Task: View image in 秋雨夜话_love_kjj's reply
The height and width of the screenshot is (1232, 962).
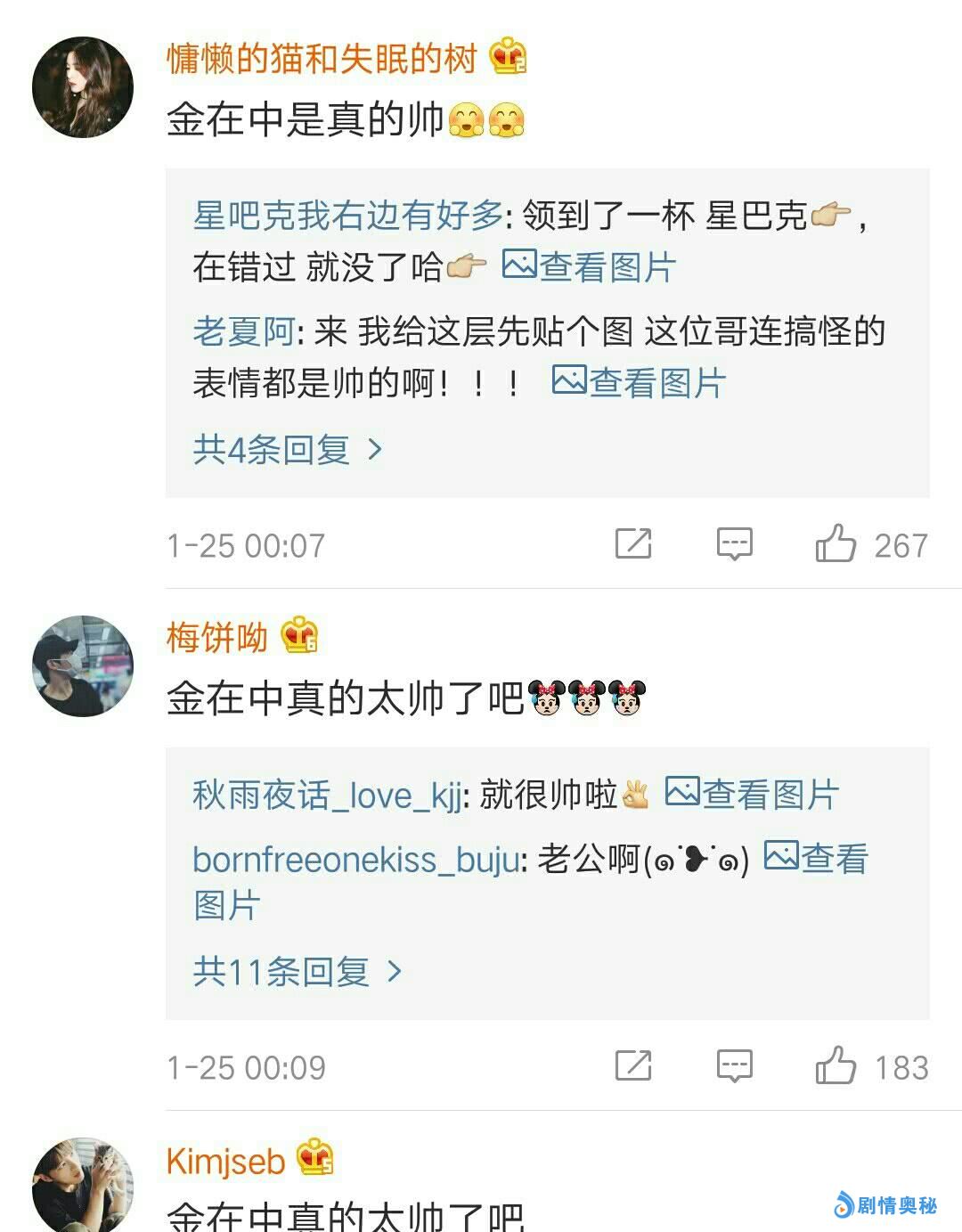Action: pos(752,794)
